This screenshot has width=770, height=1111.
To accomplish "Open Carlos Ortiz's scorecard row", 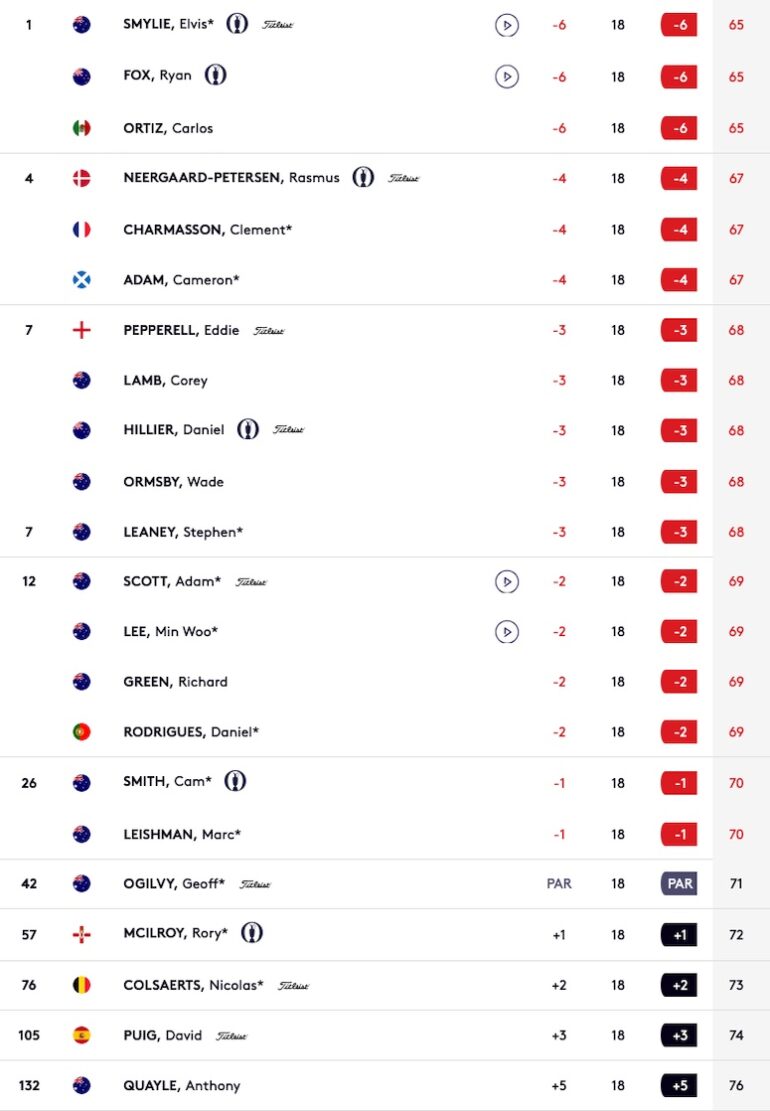I will coord(168,128).
